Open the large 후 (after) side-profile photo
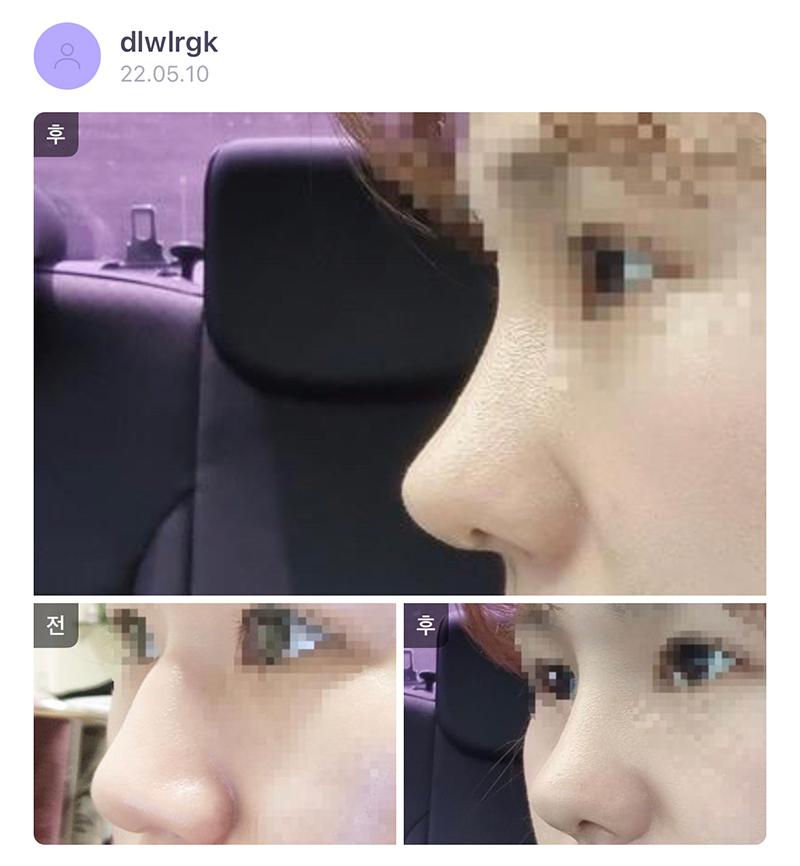Image resolution: width=800 pixels, height=866 pixels. [400, 353]
